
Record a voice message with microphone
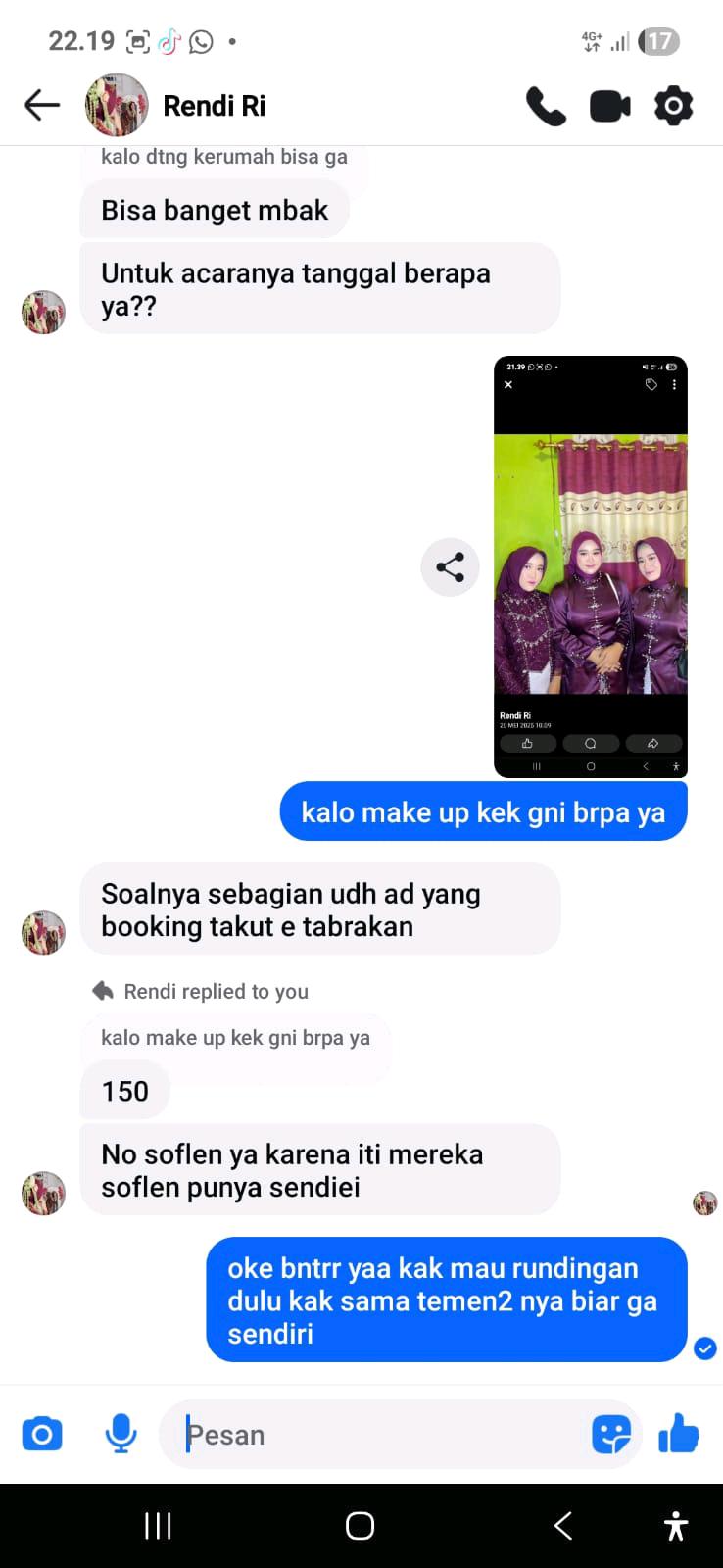tap(120, 1435)
